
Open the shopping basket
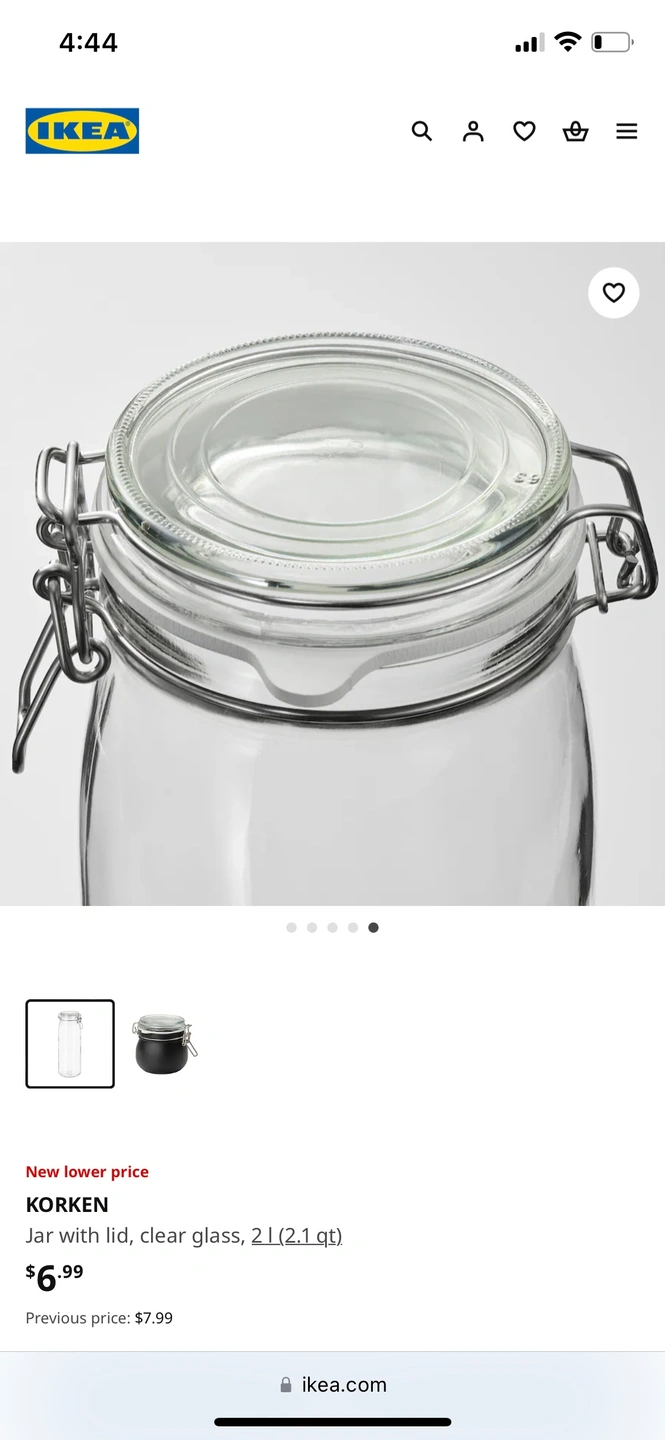tap(575, 131)
